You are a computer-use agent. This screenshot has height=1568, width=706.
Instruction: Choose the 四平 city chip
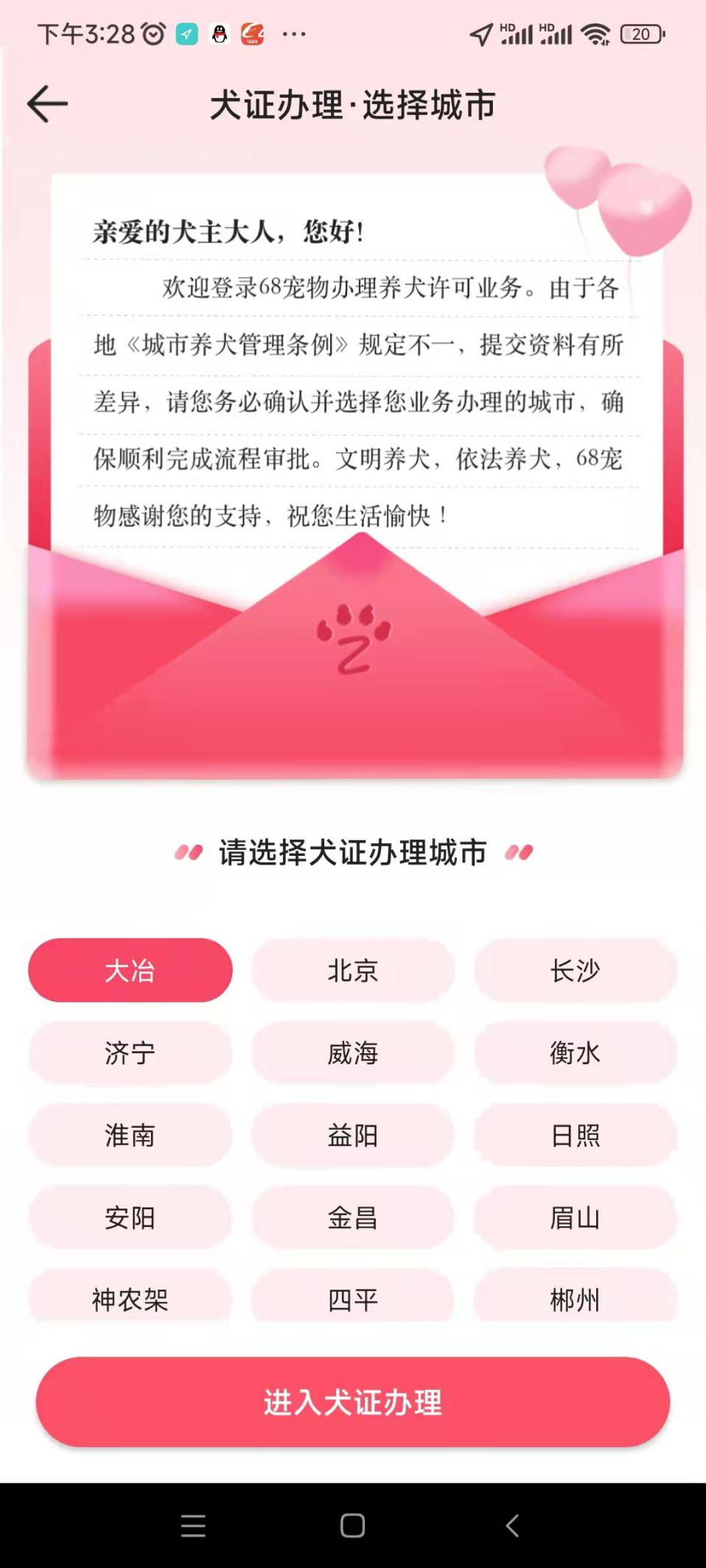[353, 1298]
